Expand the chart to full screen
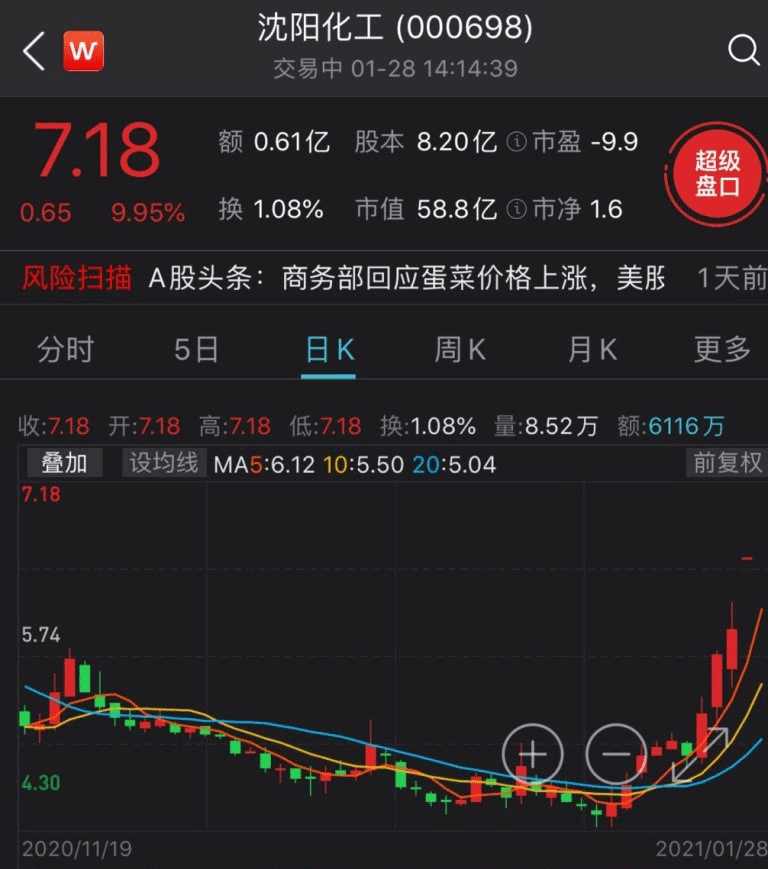The width and height of the screenshot is (768, 869). 699,753
